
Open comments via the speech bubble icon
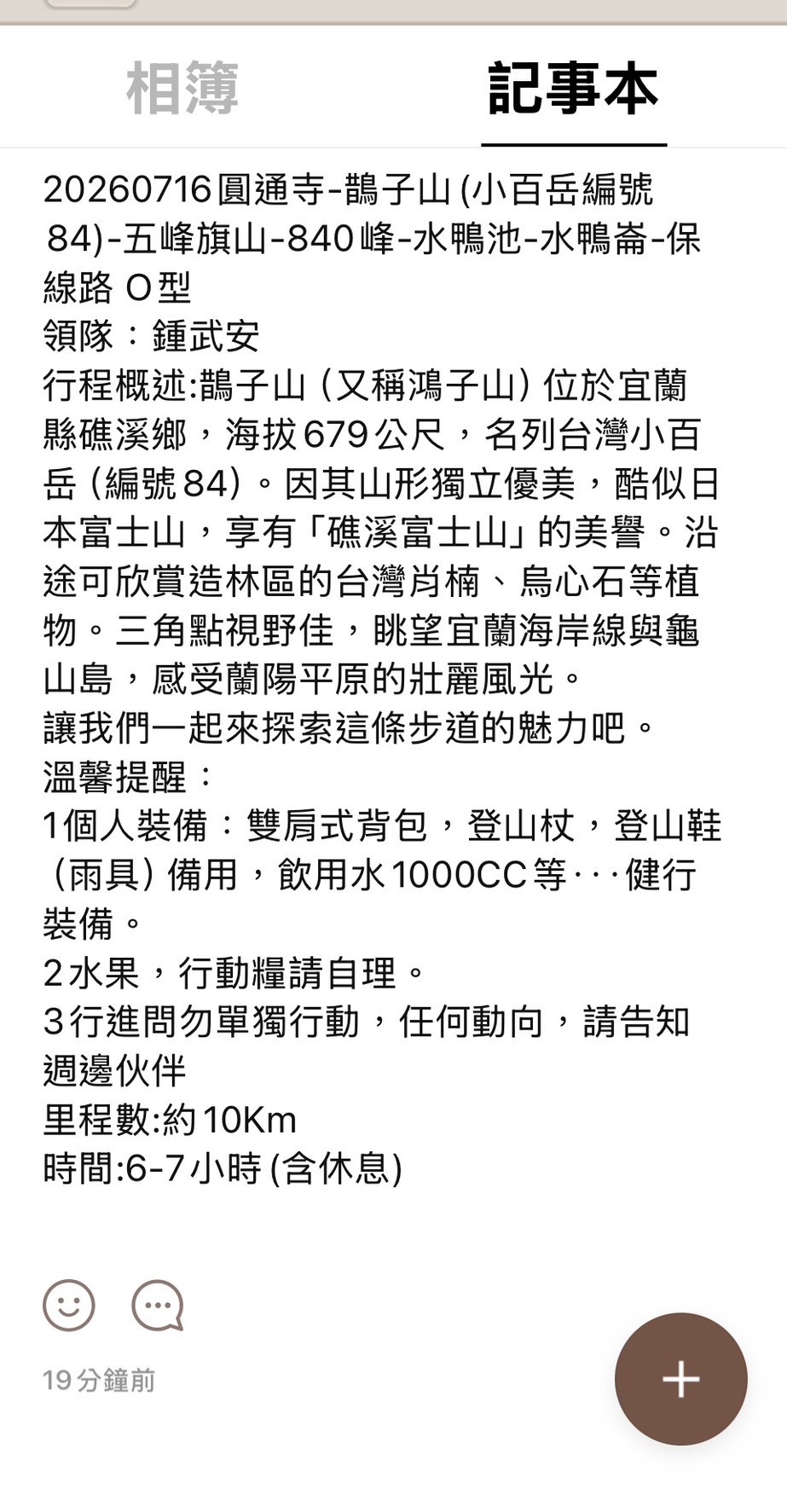point(158,1306)
